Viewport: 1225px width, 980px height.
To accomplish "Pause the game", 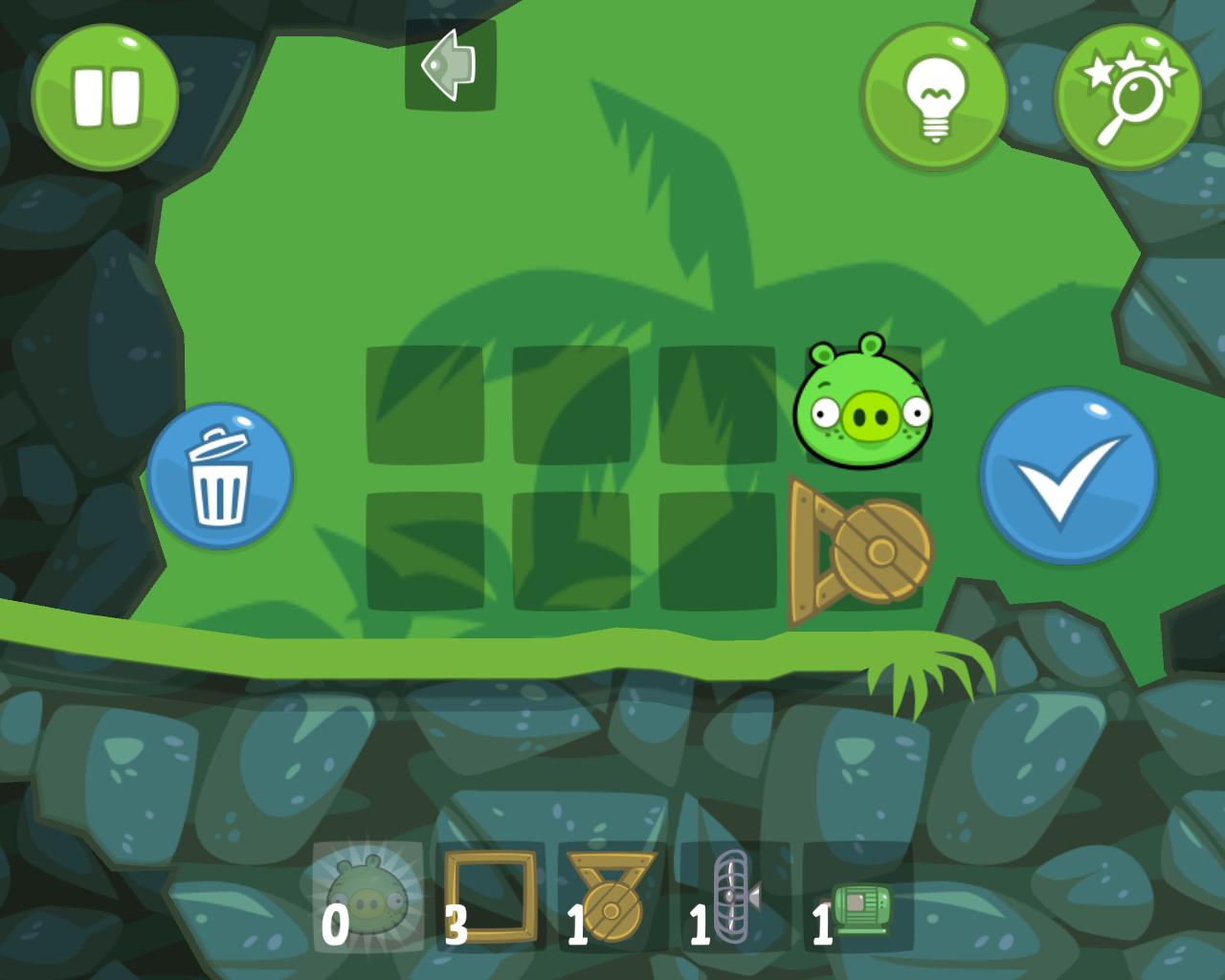I will [x=105, y=97].
